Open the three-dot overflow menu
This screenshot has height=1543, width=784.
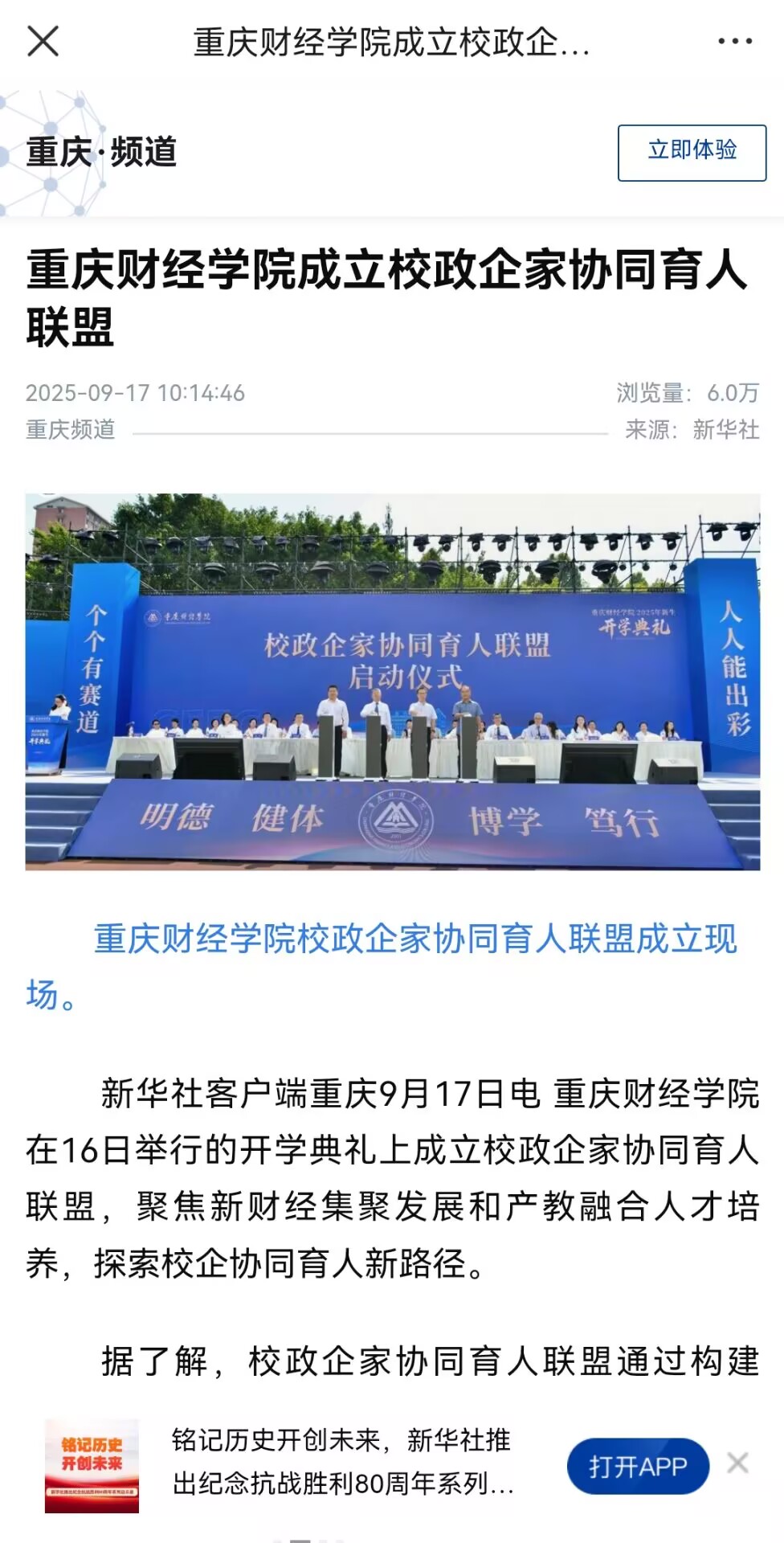point(734,41)
